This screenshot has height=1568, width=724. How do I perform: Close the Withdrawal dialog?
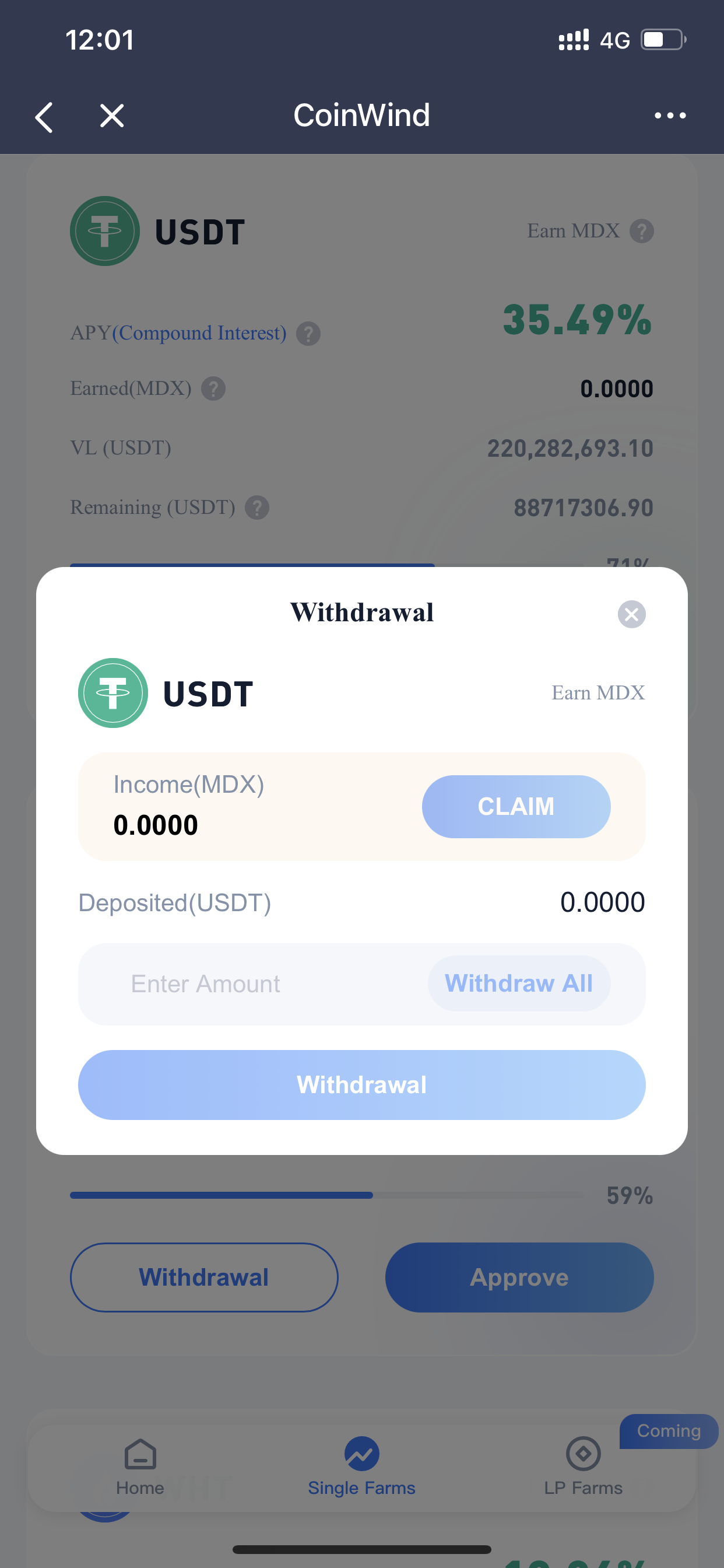631,614
